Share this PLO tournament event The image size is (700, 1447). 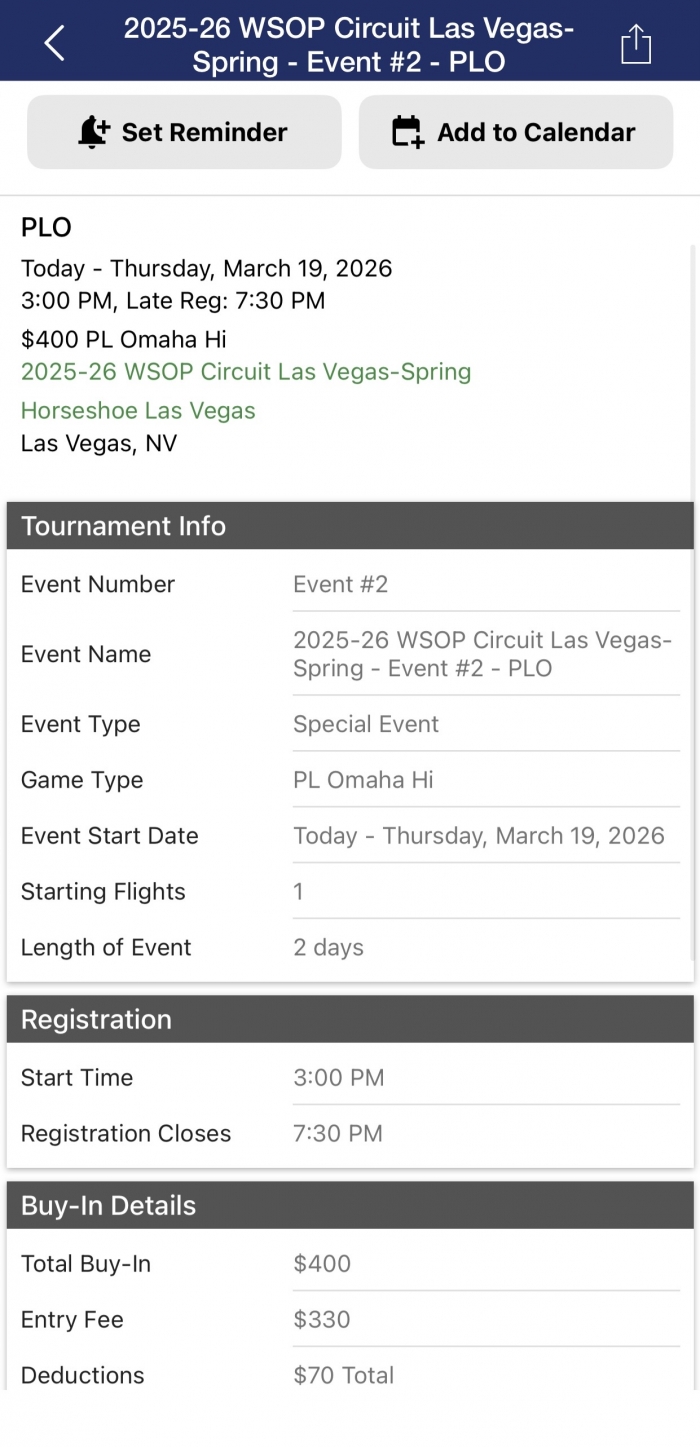click(635, 44)
